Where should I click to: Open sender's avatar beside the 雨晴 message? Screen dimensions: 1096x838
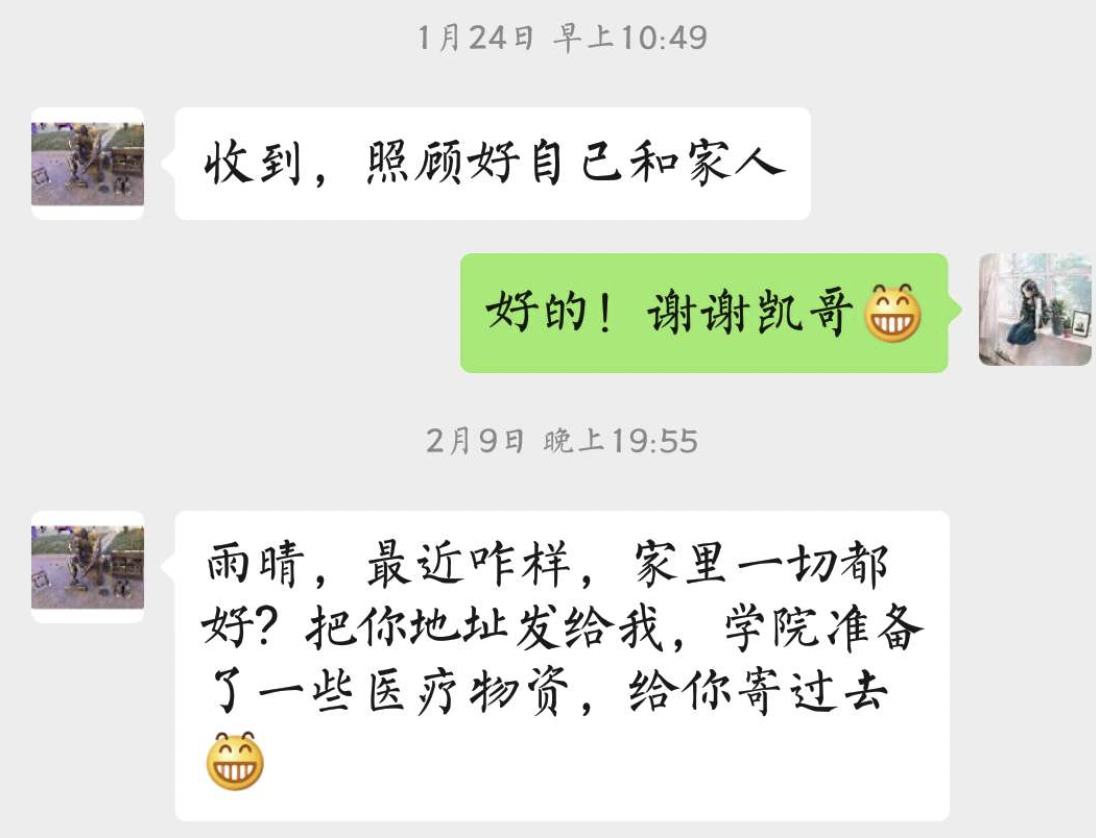(x=87, y=567)
